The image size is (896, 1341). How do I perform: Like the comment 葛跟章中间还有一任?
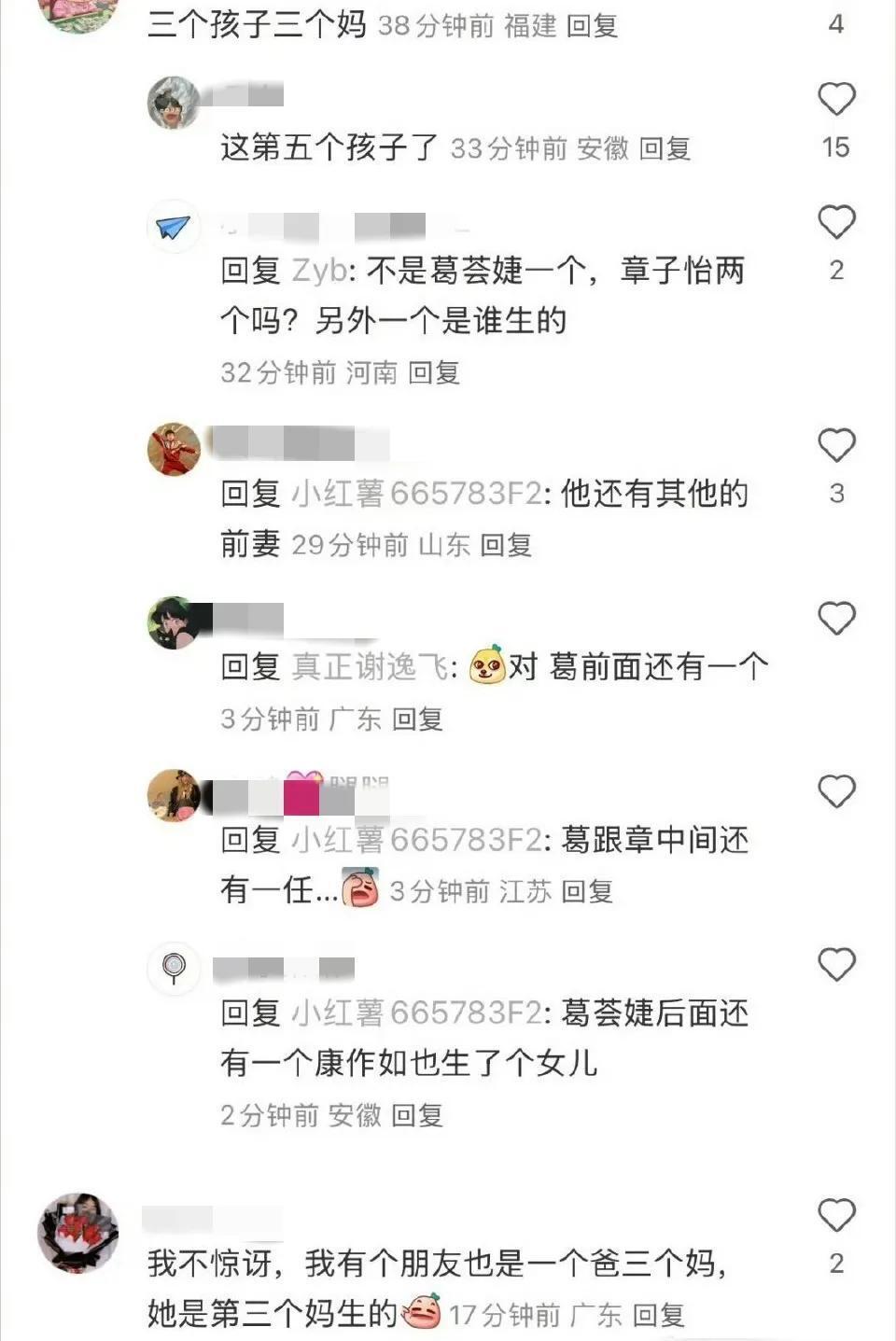(836, 791)
